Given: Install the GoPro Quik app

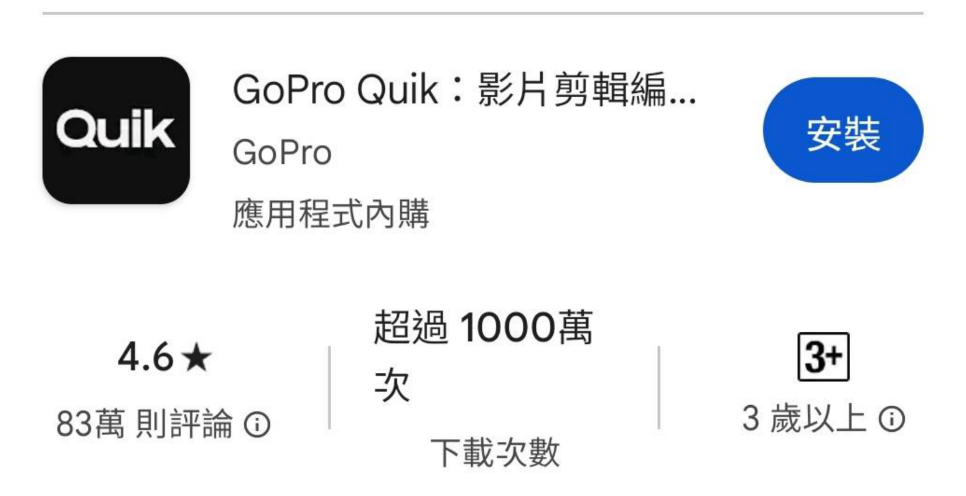Looking at the screenshot, I should click(842, 131).
